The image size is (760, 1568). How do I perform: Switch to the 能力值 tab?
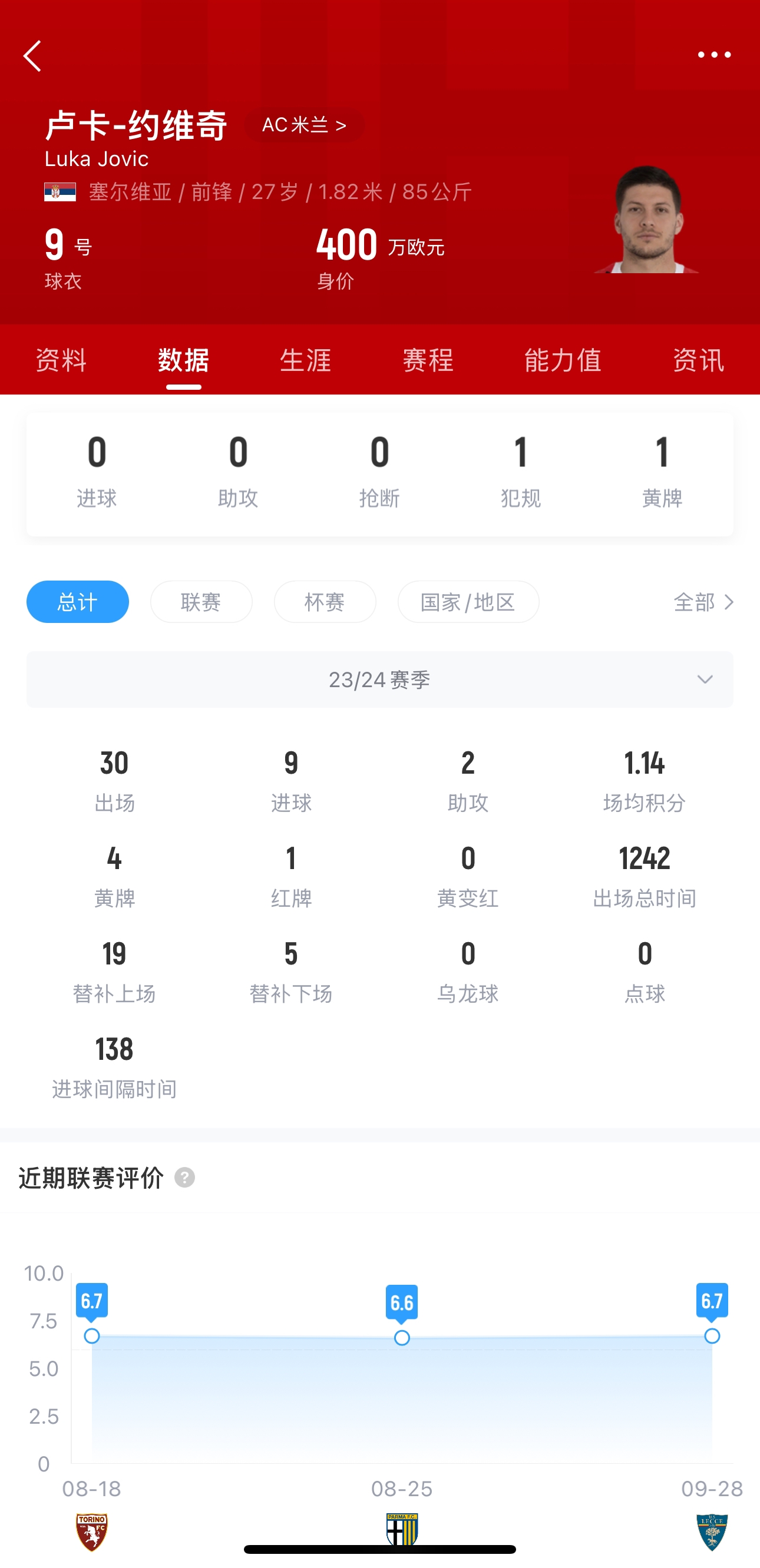[x=562, y=360]
